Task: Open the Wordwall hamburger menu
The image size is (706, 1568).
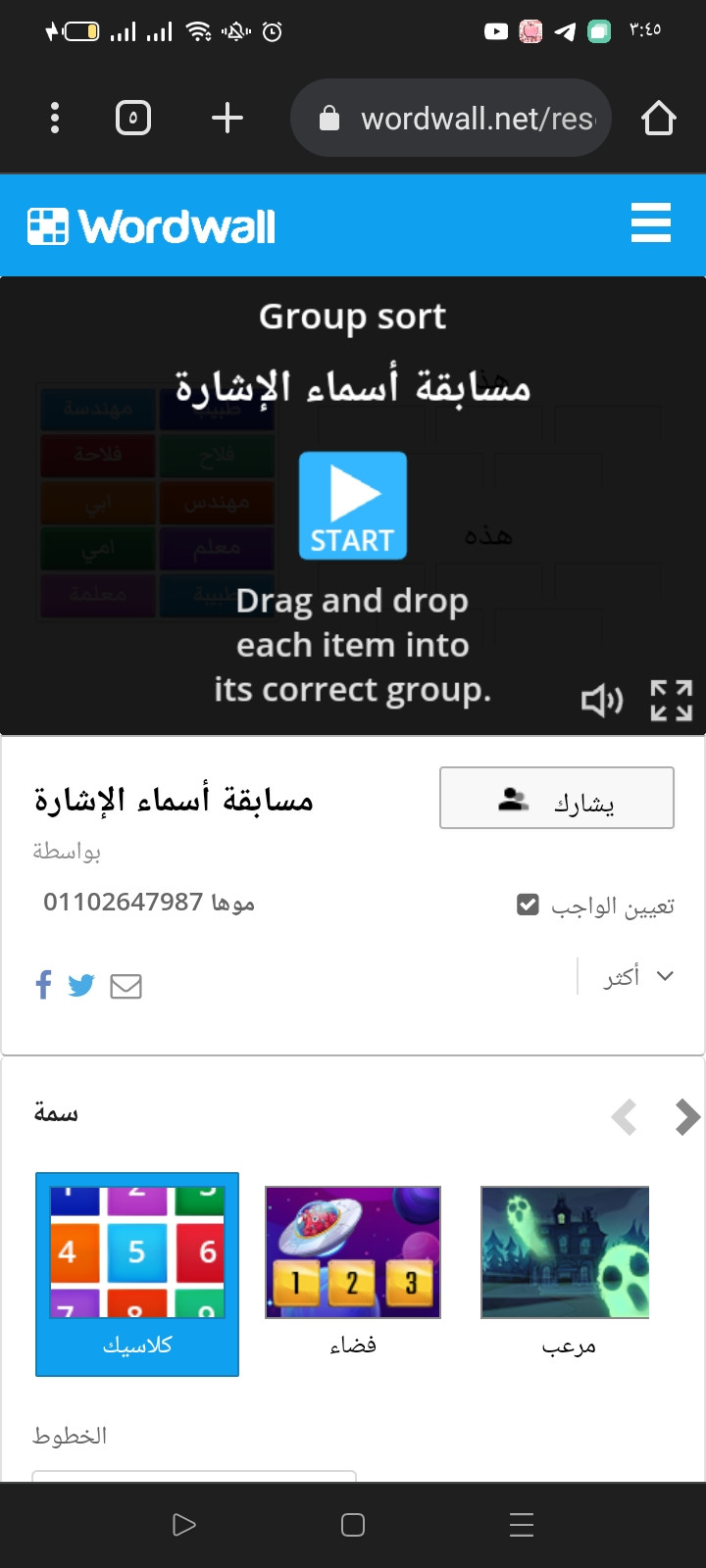Action: [651, 223]
